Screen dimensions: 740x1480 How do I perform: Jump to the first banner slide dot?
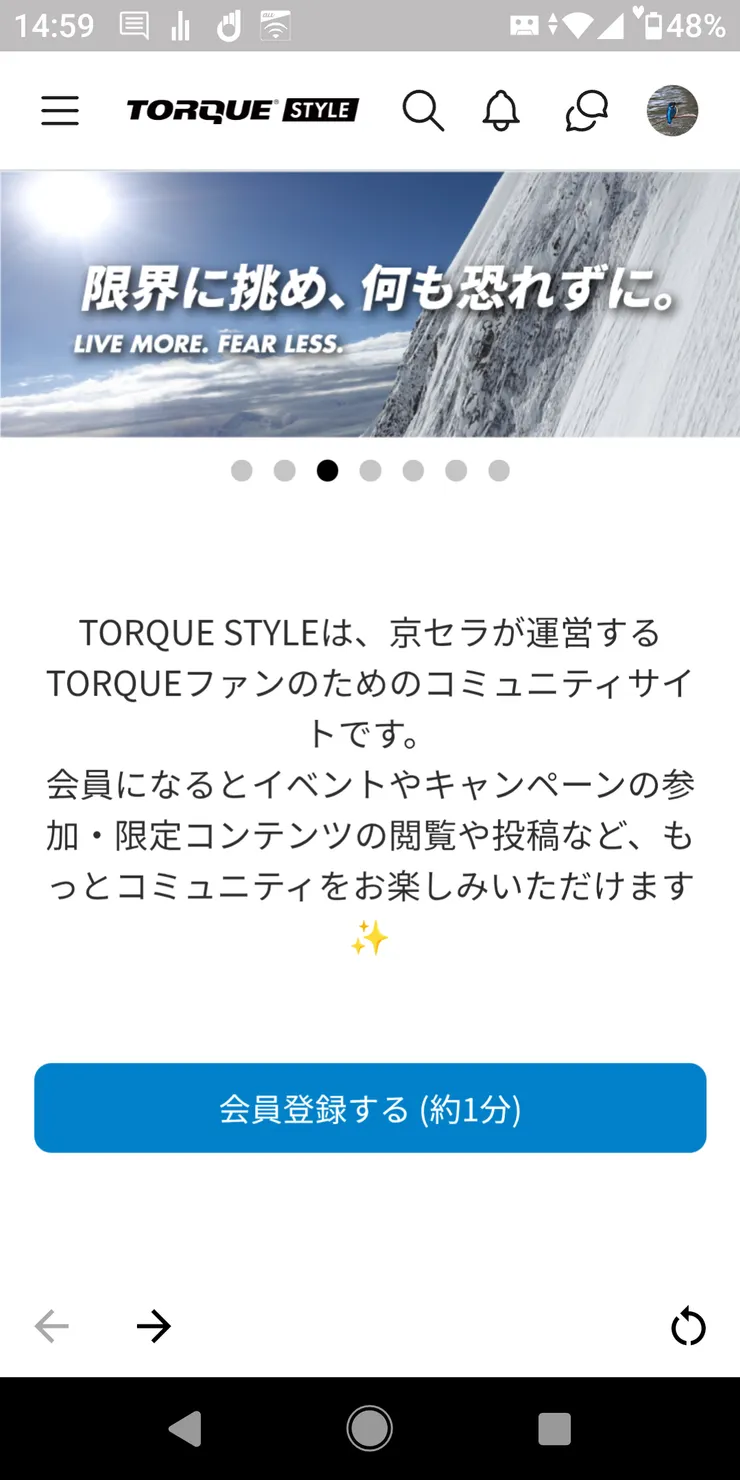point(242,471)
